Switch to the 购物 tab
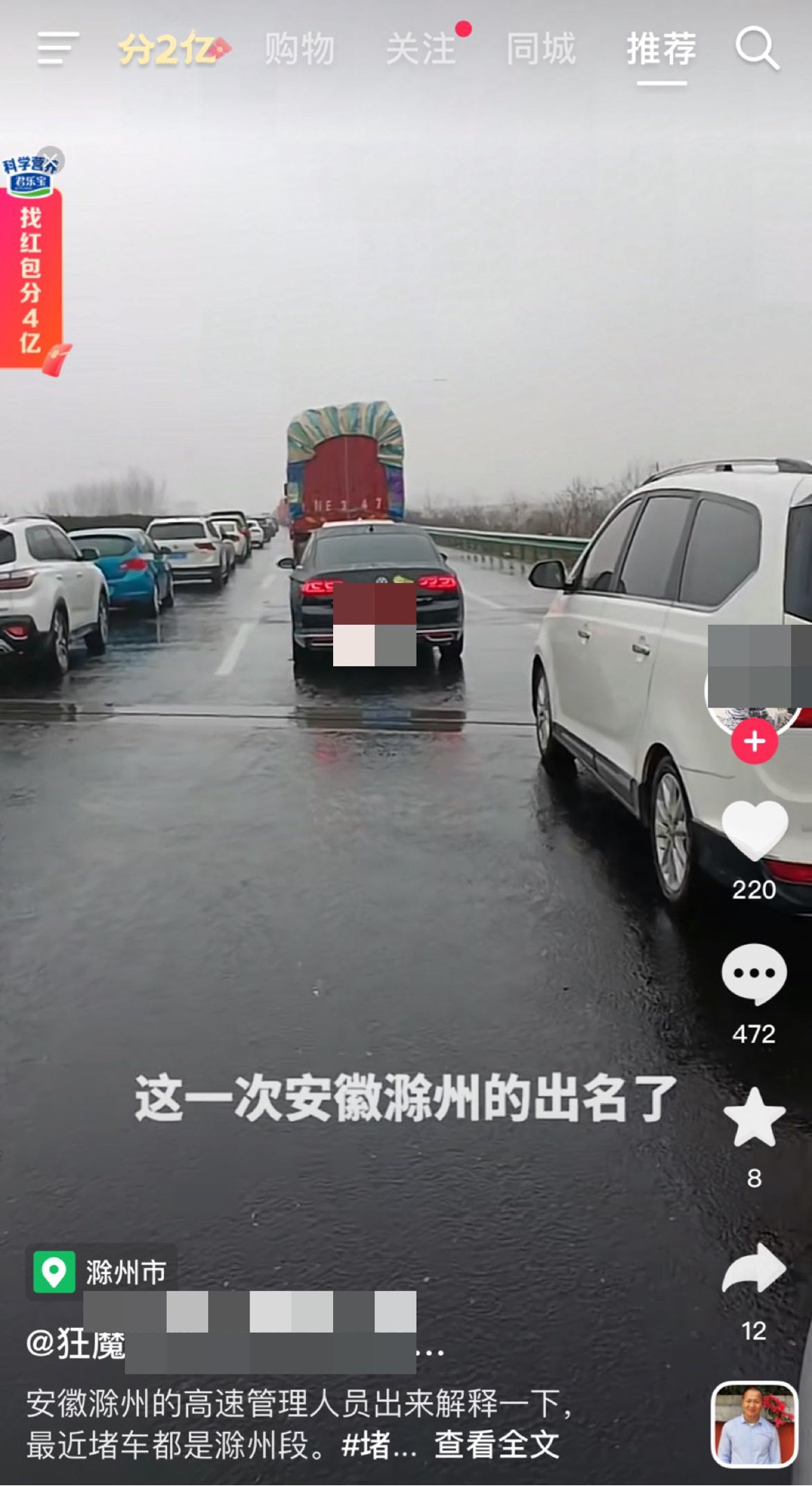The height and width of the screenshot is (1486, 812). tap(299, 50)
